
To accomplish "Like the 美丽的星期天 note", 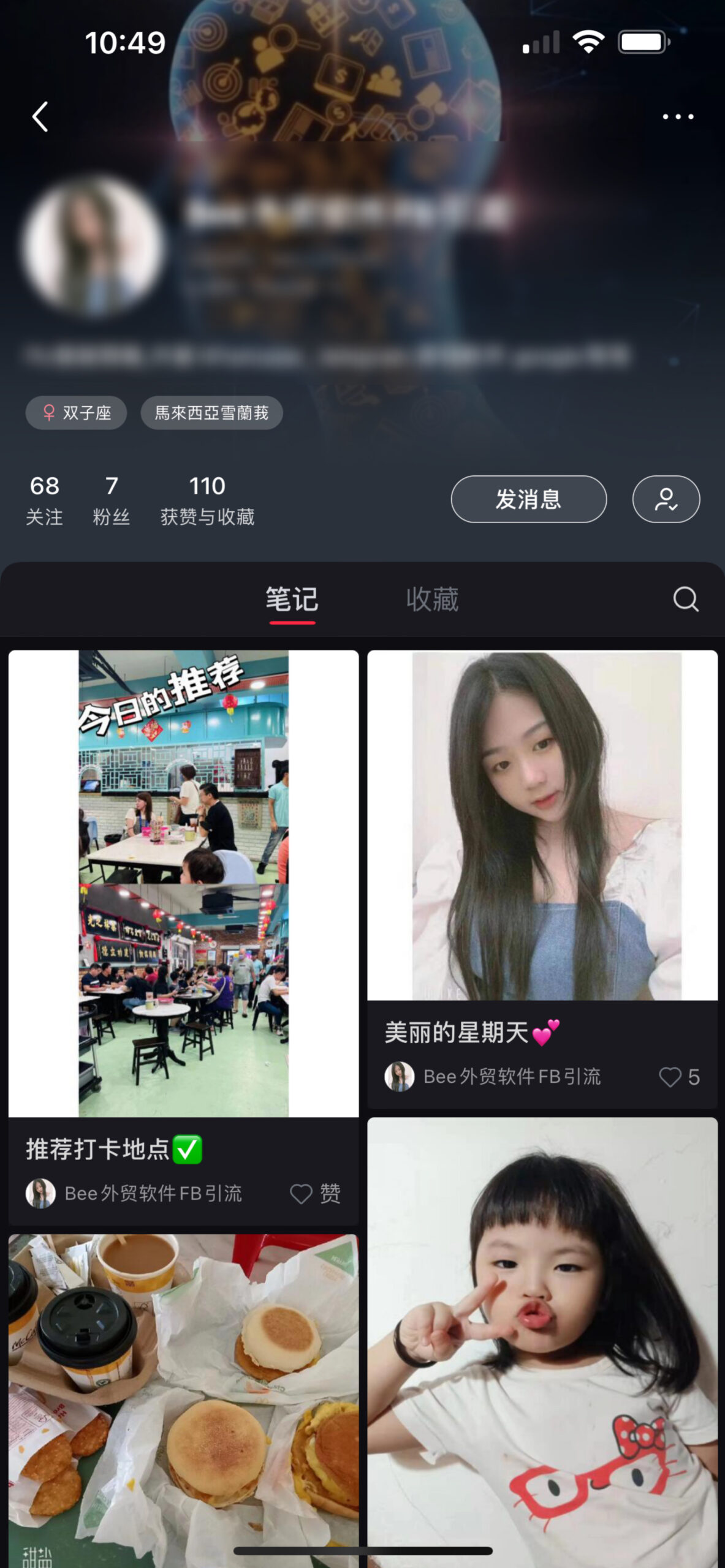I will pos(679,1077).
